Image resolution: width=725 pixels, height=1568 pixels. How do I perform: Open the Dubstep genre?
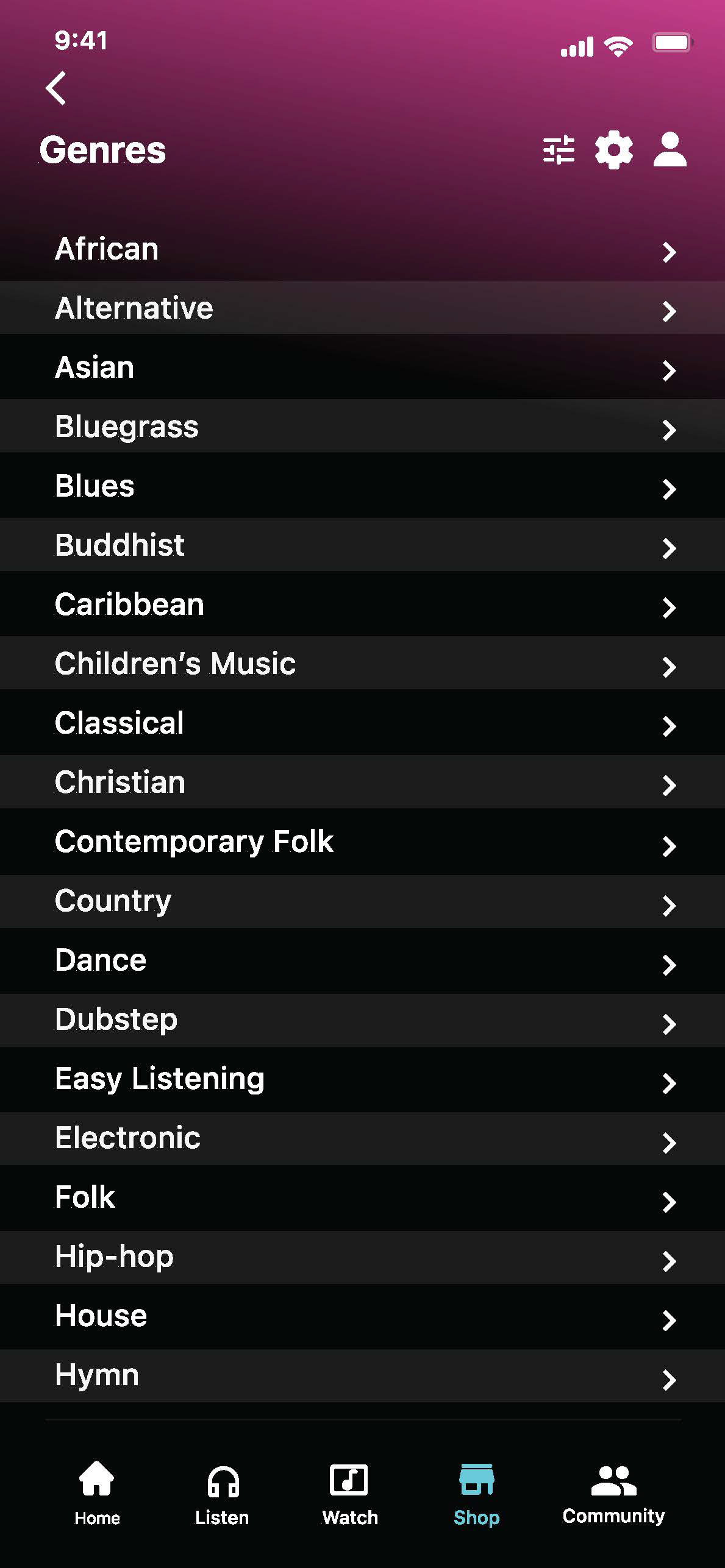362,1020
